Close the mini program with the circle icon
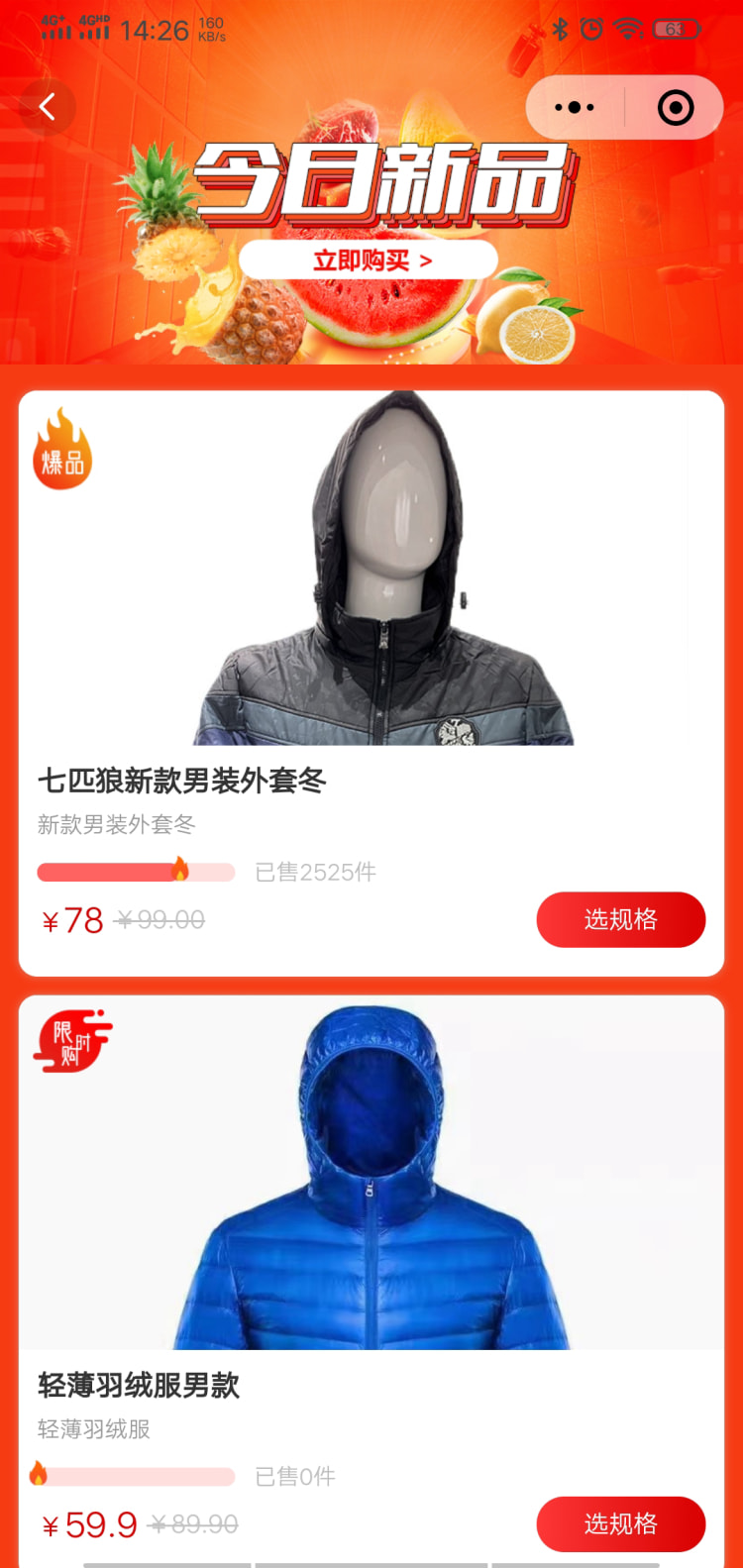Image resolution: width=743 pixels, height=1568 pixels. coord(676,107)
